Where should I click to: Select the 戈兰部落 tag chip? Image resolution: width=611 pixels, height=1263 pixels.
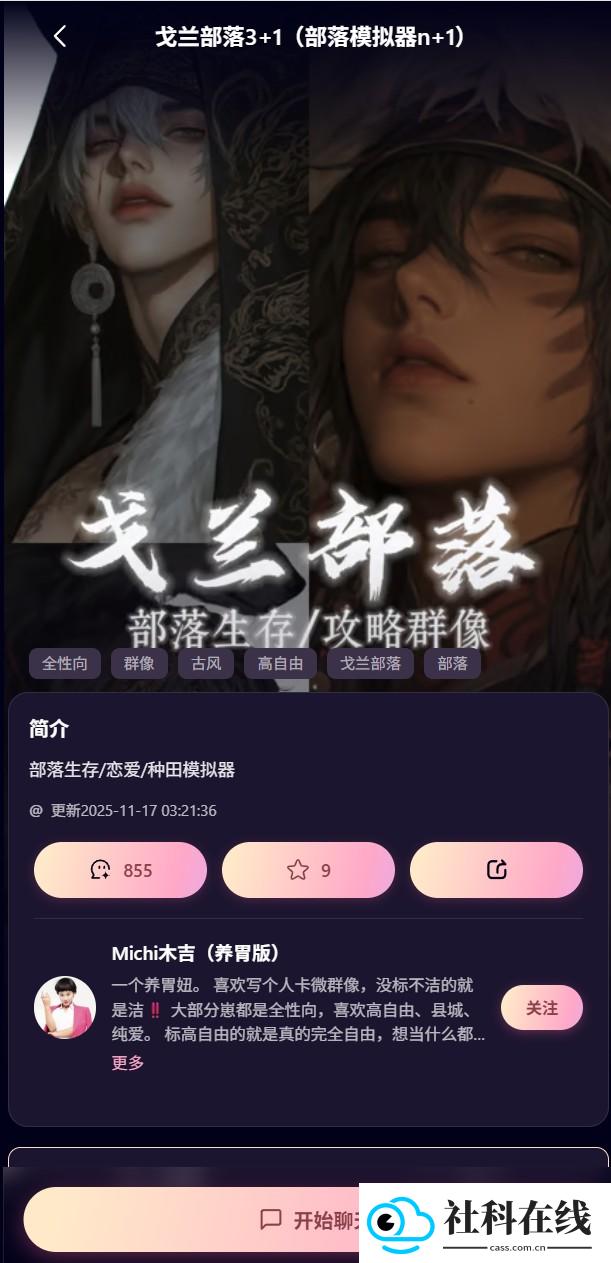point(370,664)
